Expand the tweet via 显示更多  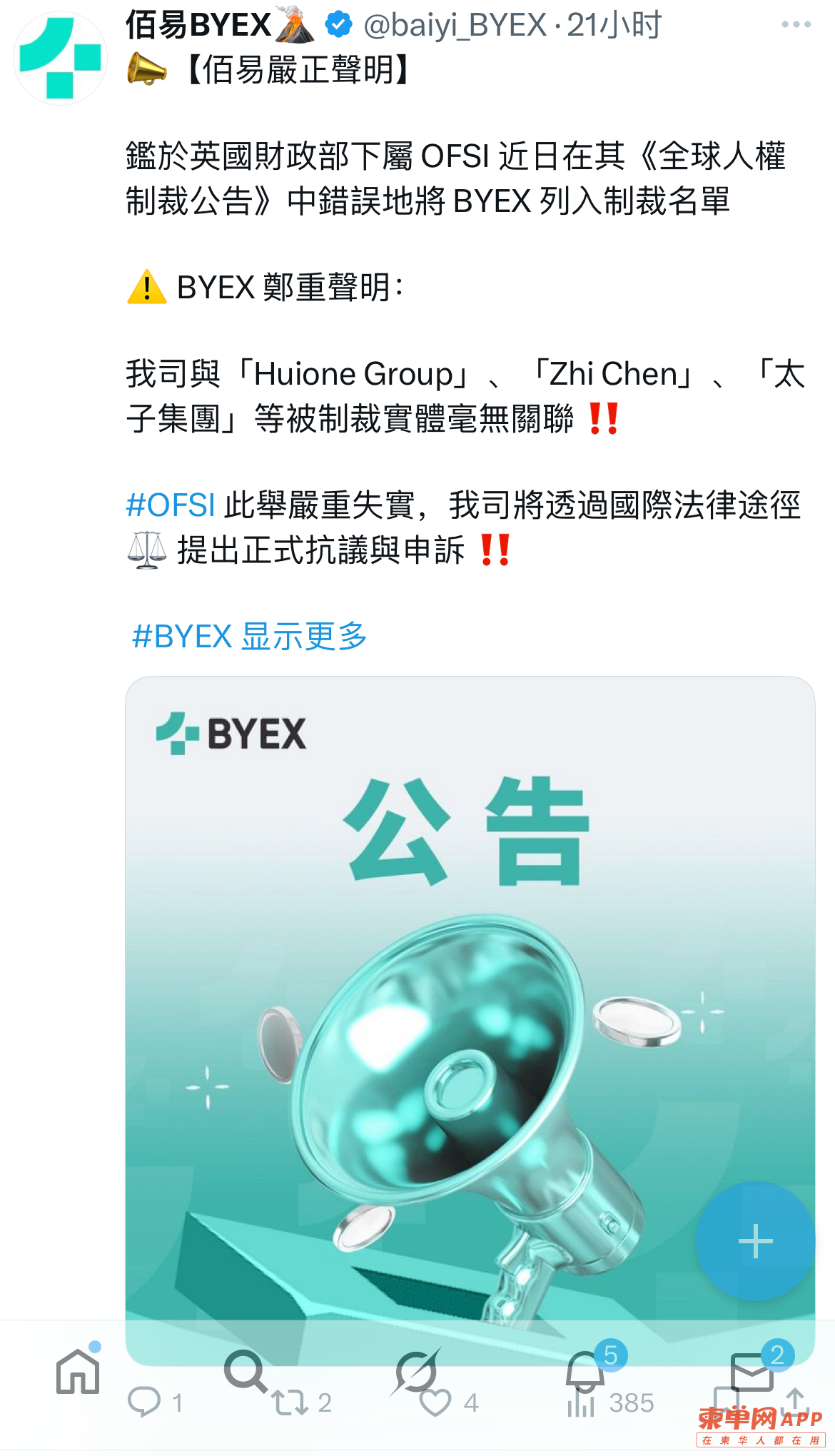pyautogui.click(x=304, y=636)
